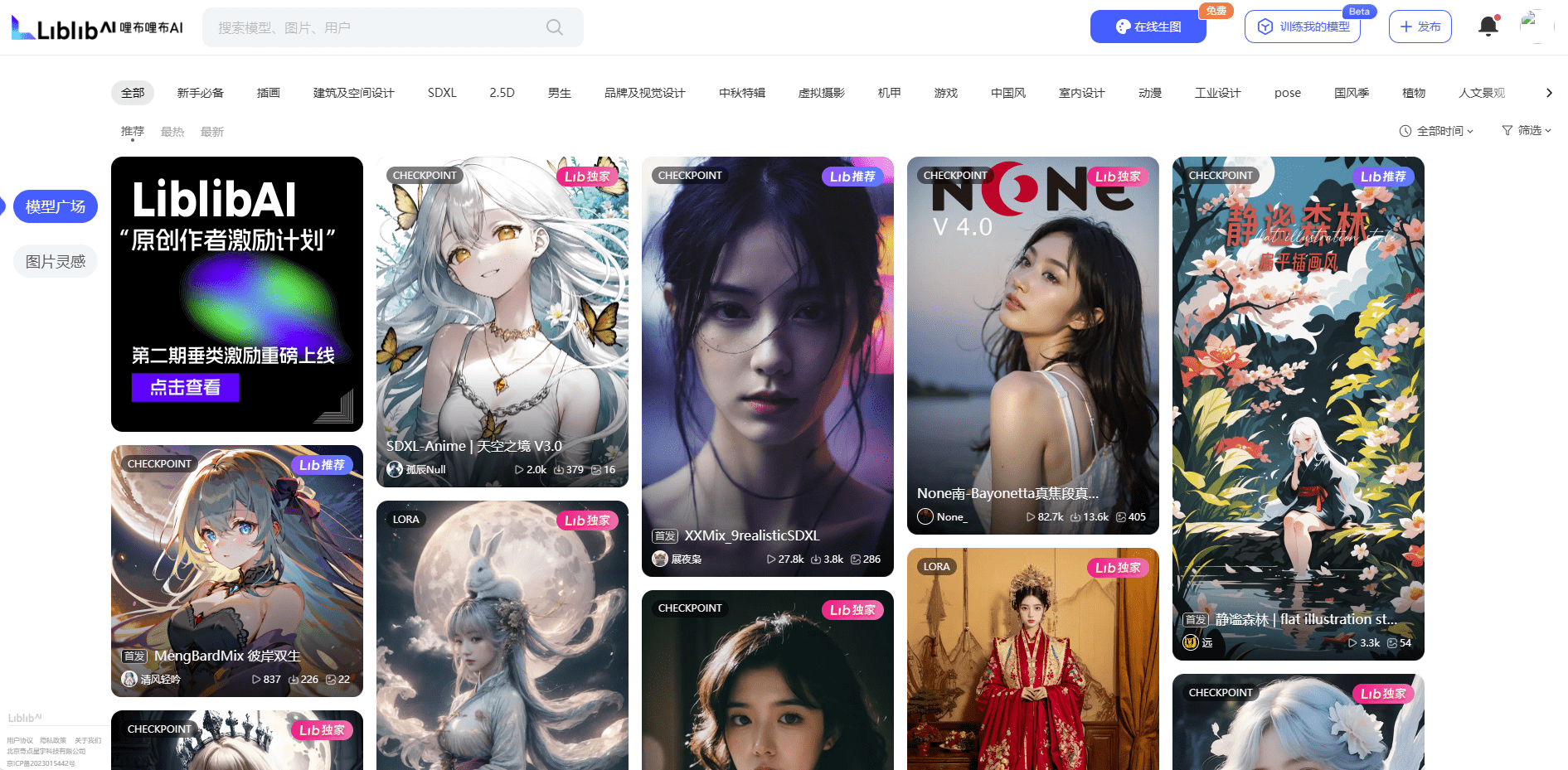Viewport: 1568px width, 770px height.
Task: Select the 新手必备 category
Action: [x=200, y=93]
